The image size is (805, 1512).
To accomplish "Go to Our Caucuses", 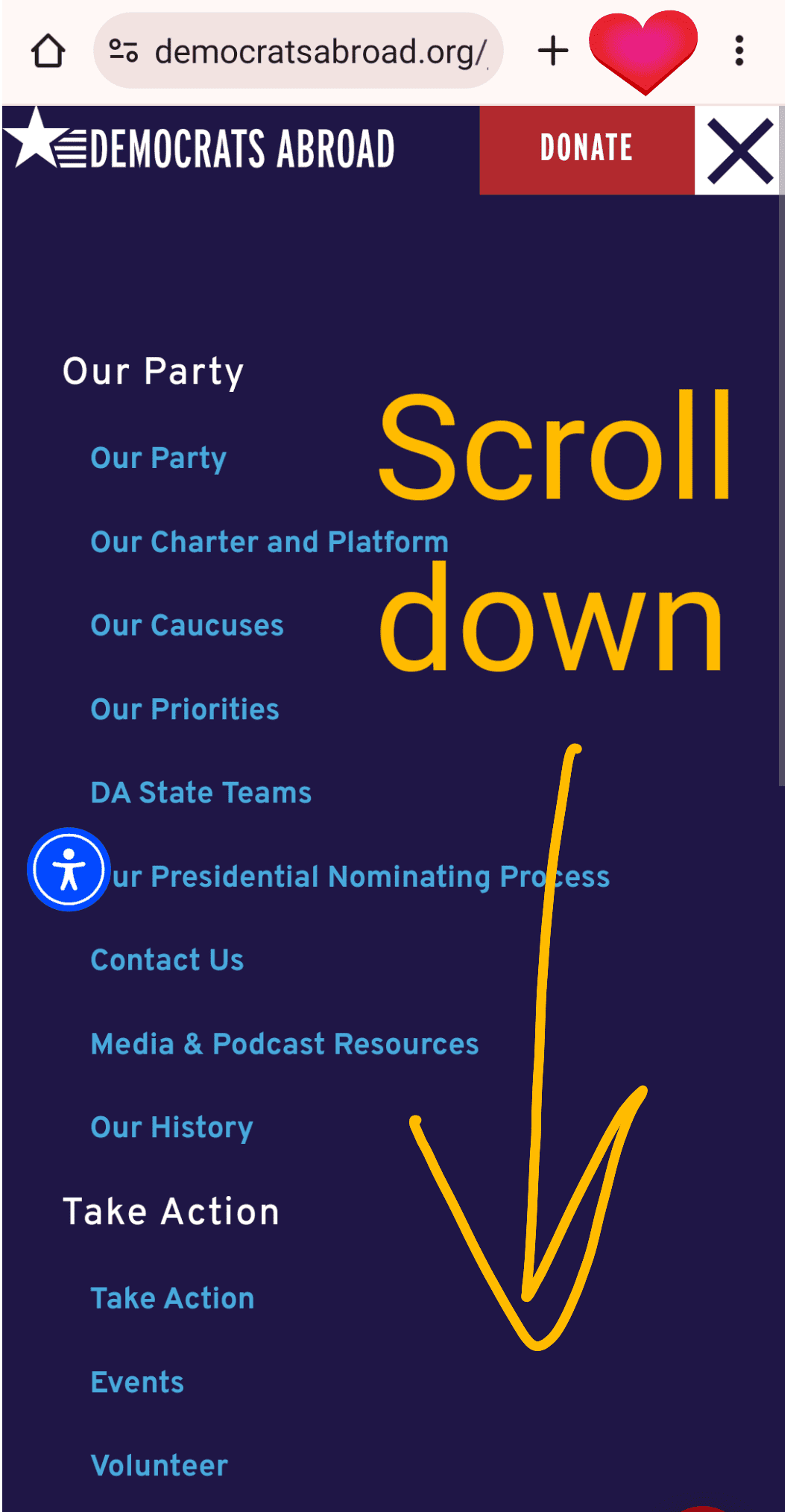I will click(x=187, y=625).
